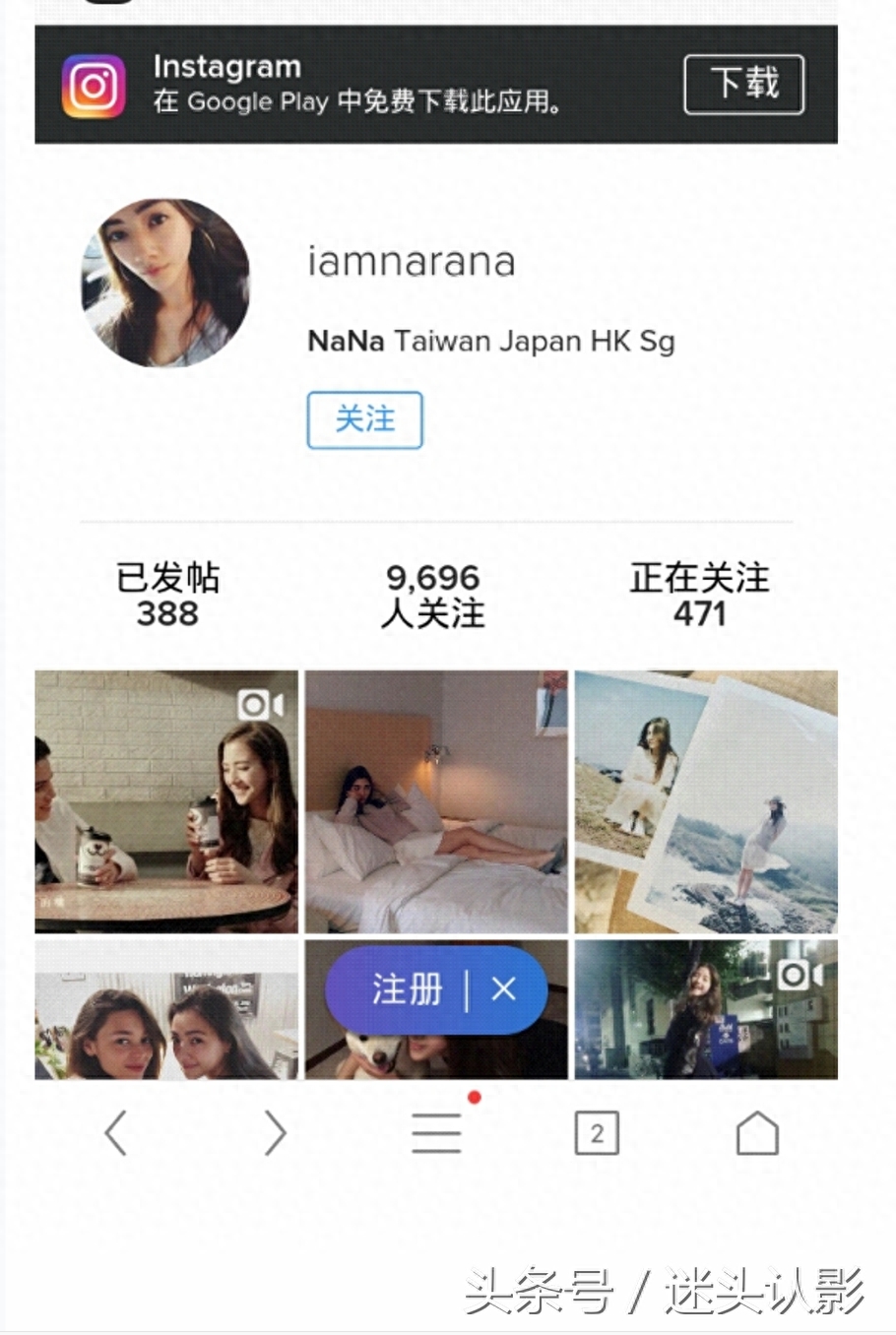896x1335 pixels.
Task: Dismiss the 注册 sign-up popup with X
Action: tap(503, 989)
